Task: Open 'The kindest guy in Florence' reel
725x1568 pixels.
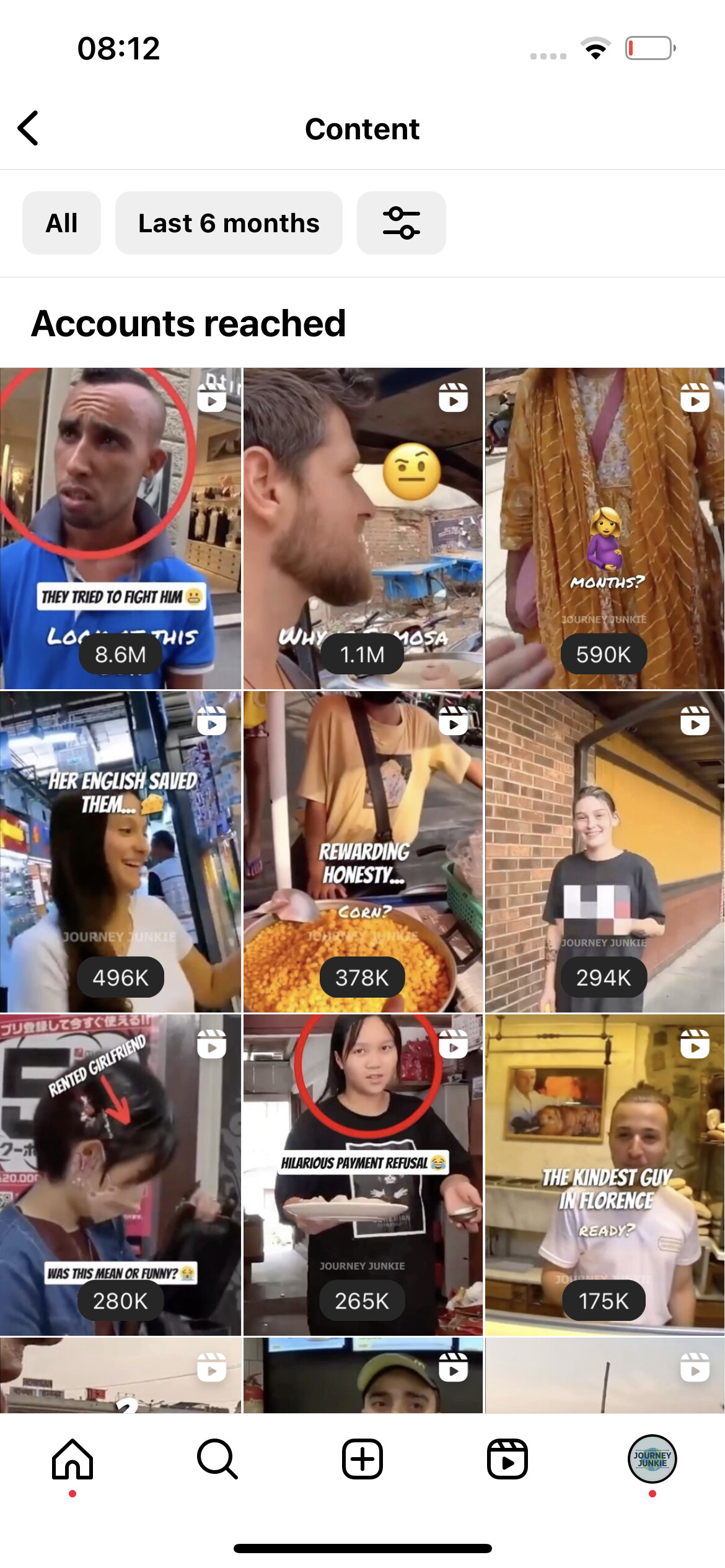Action: click(x=605, y=1175)
